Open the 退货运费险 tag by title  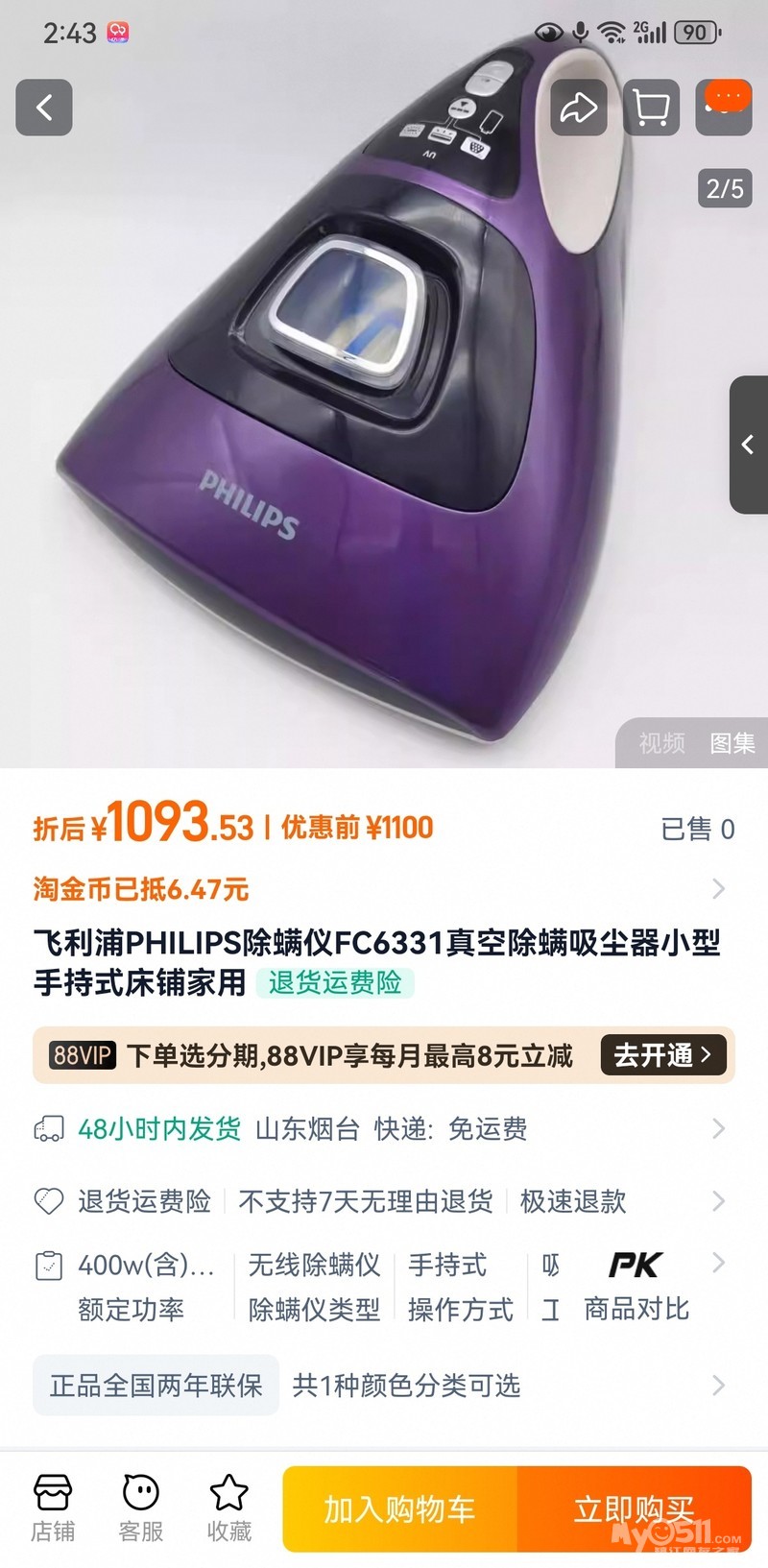335,983
